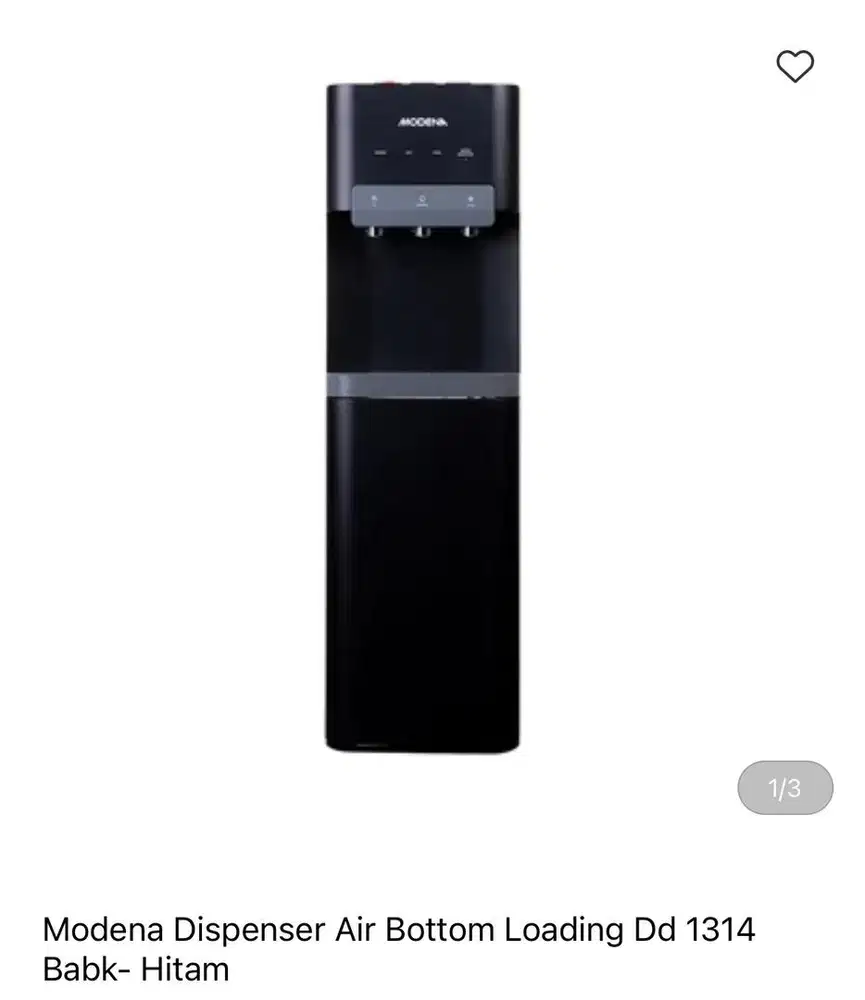The height and width of the screenshot is (1000, 865).
Task: Tap the rightmost indicator symbol on the panel
Action: pyautogui.click(x=464, y=153)
